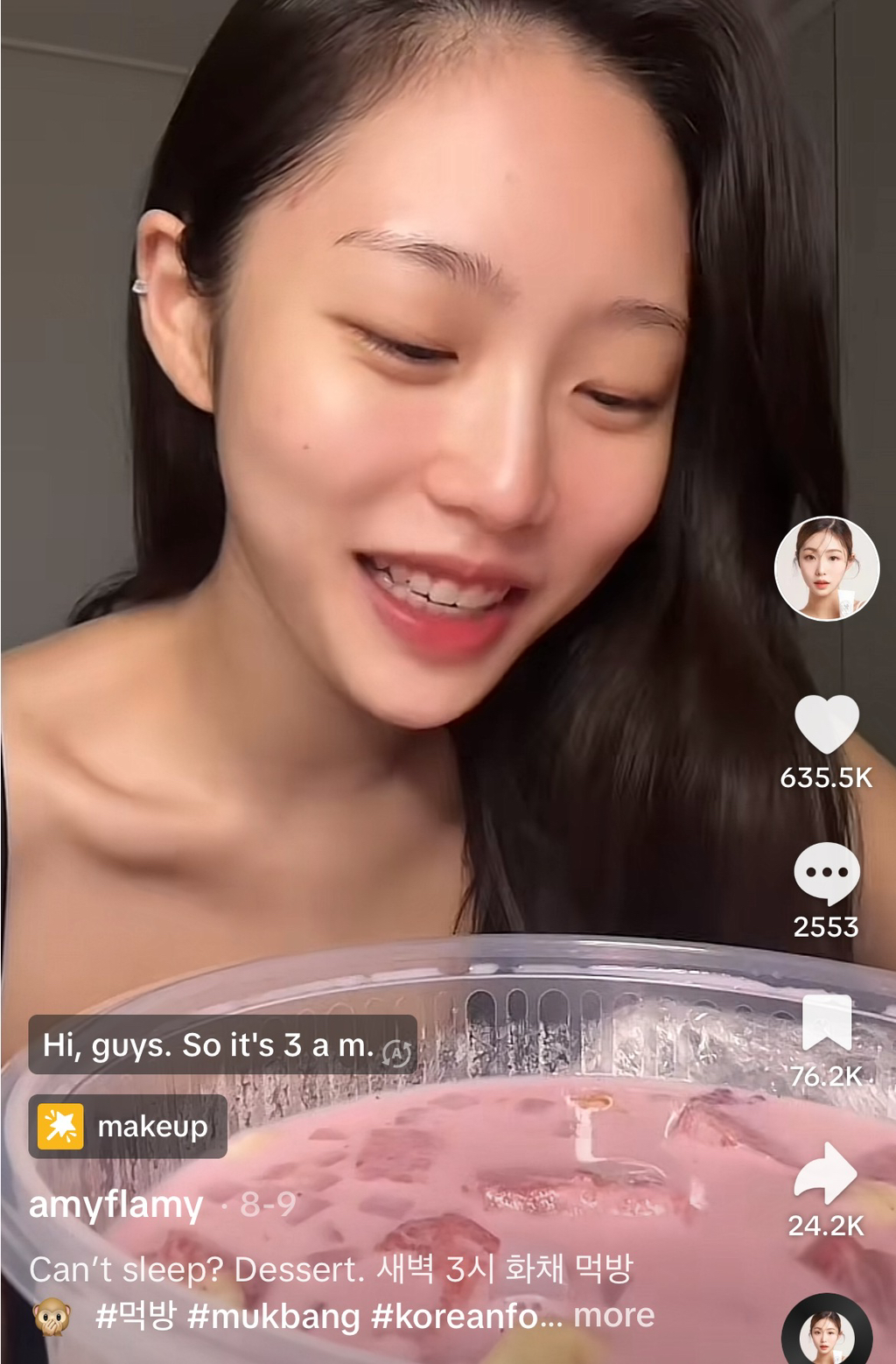Open the creator's profile picture
Viewport: 896px width, 1364px height.
coord(826,569)
